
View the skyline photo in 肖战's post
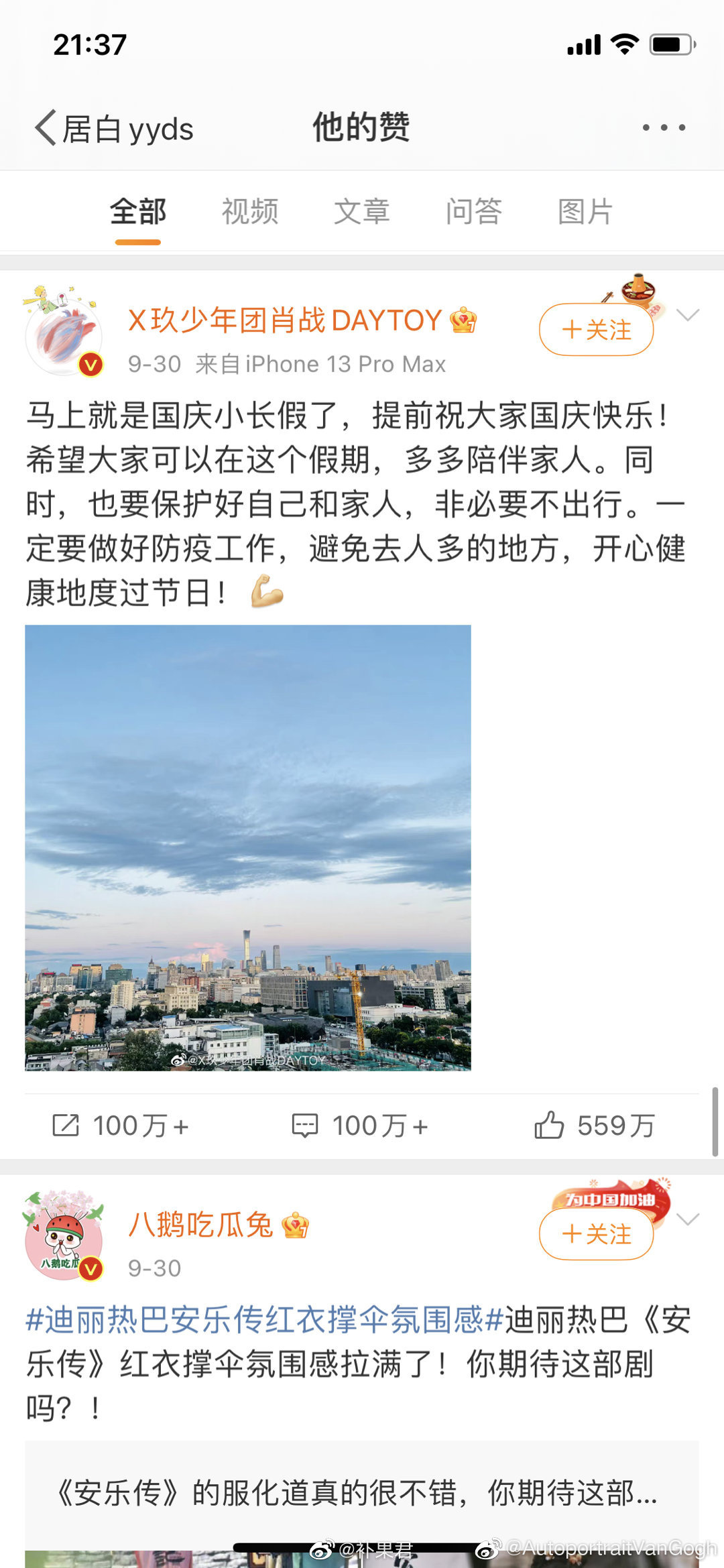pos(248,847)
